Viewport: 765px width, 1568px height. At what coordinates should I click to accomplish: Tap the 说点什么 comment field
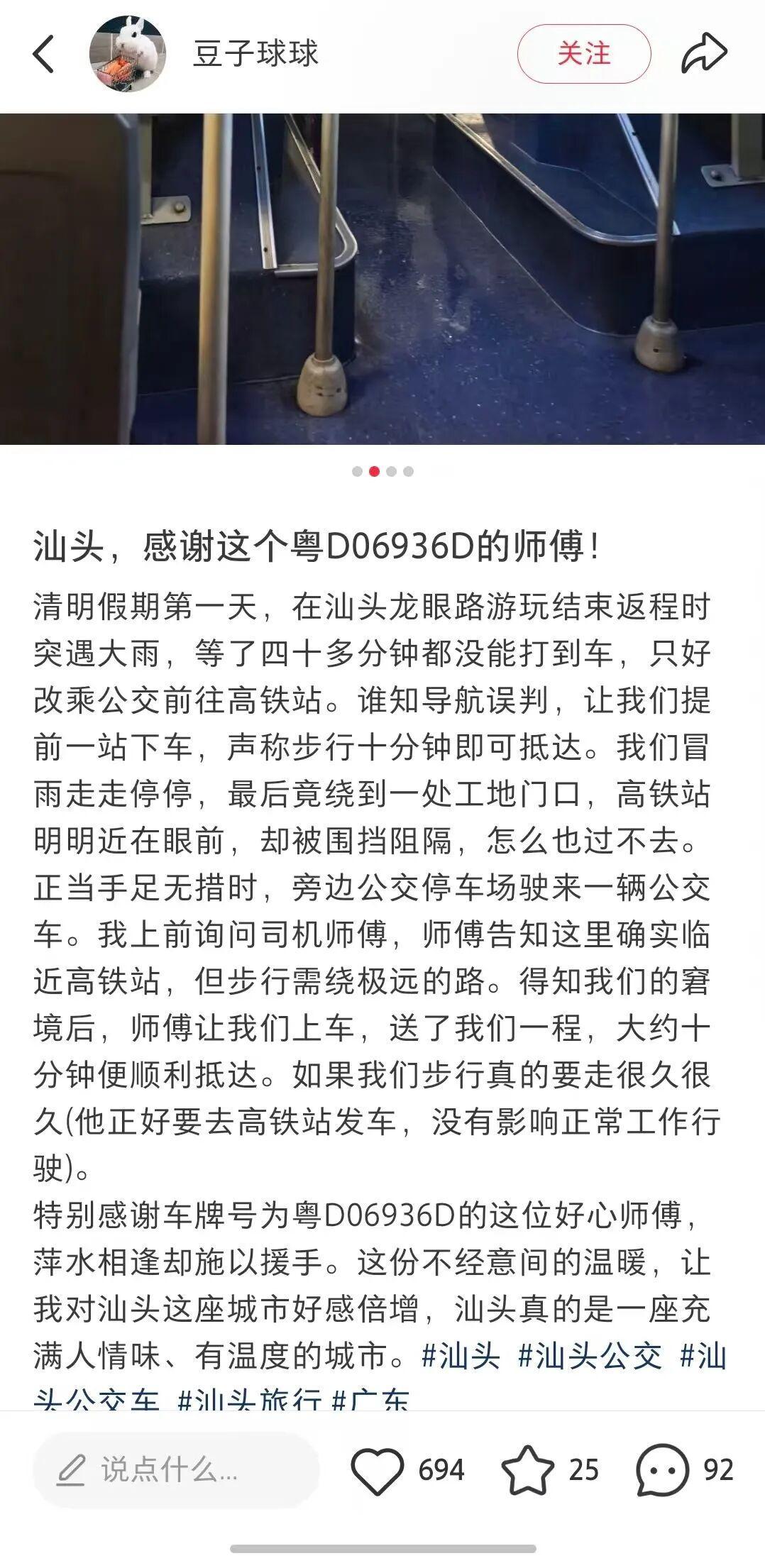(x=175, y=1469)
